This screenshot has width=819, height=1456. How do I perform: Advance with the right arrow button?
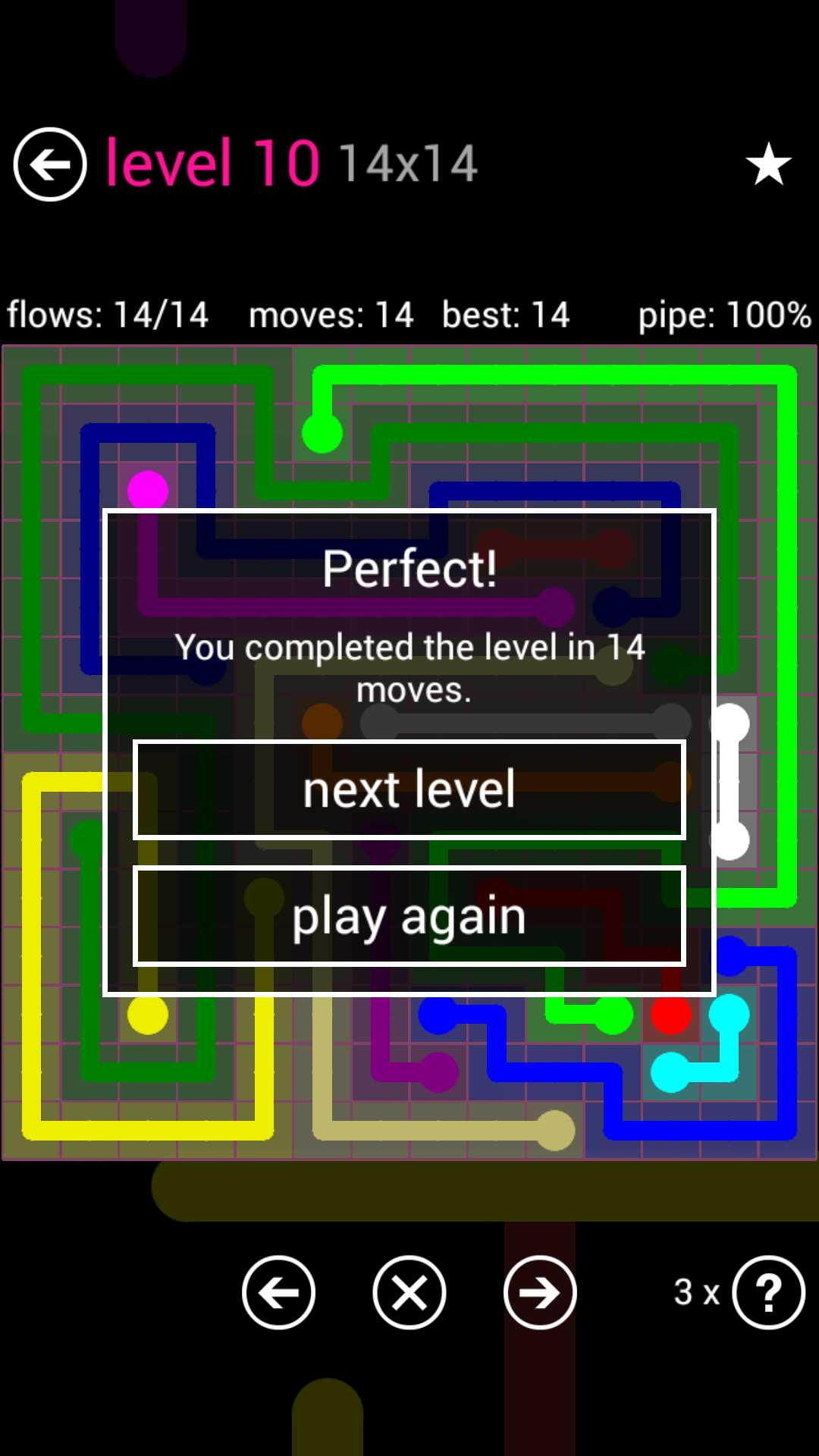pos(540,1292)
